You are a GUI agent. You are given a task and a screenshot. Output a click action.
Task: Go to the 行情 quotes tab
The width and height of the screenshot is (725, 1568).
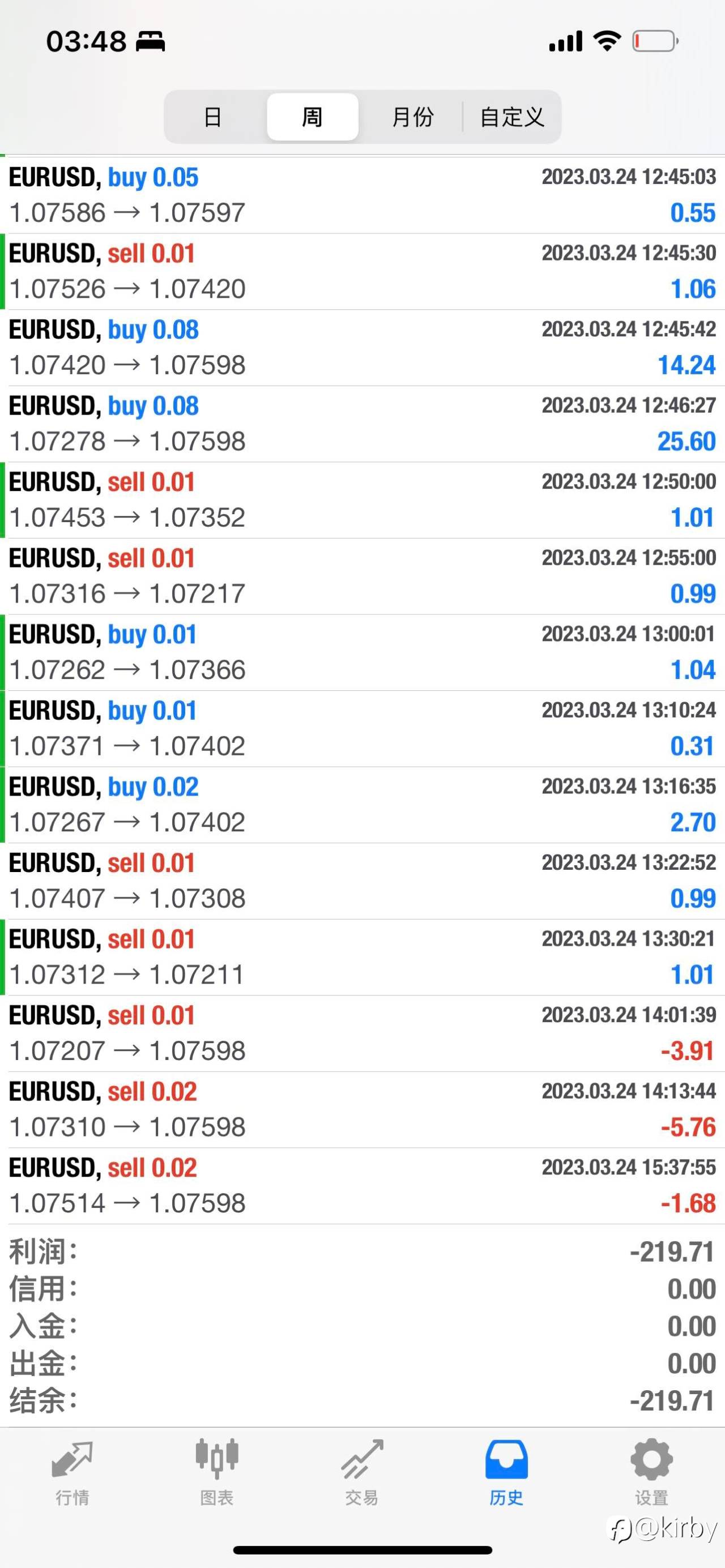point(72,1472)
